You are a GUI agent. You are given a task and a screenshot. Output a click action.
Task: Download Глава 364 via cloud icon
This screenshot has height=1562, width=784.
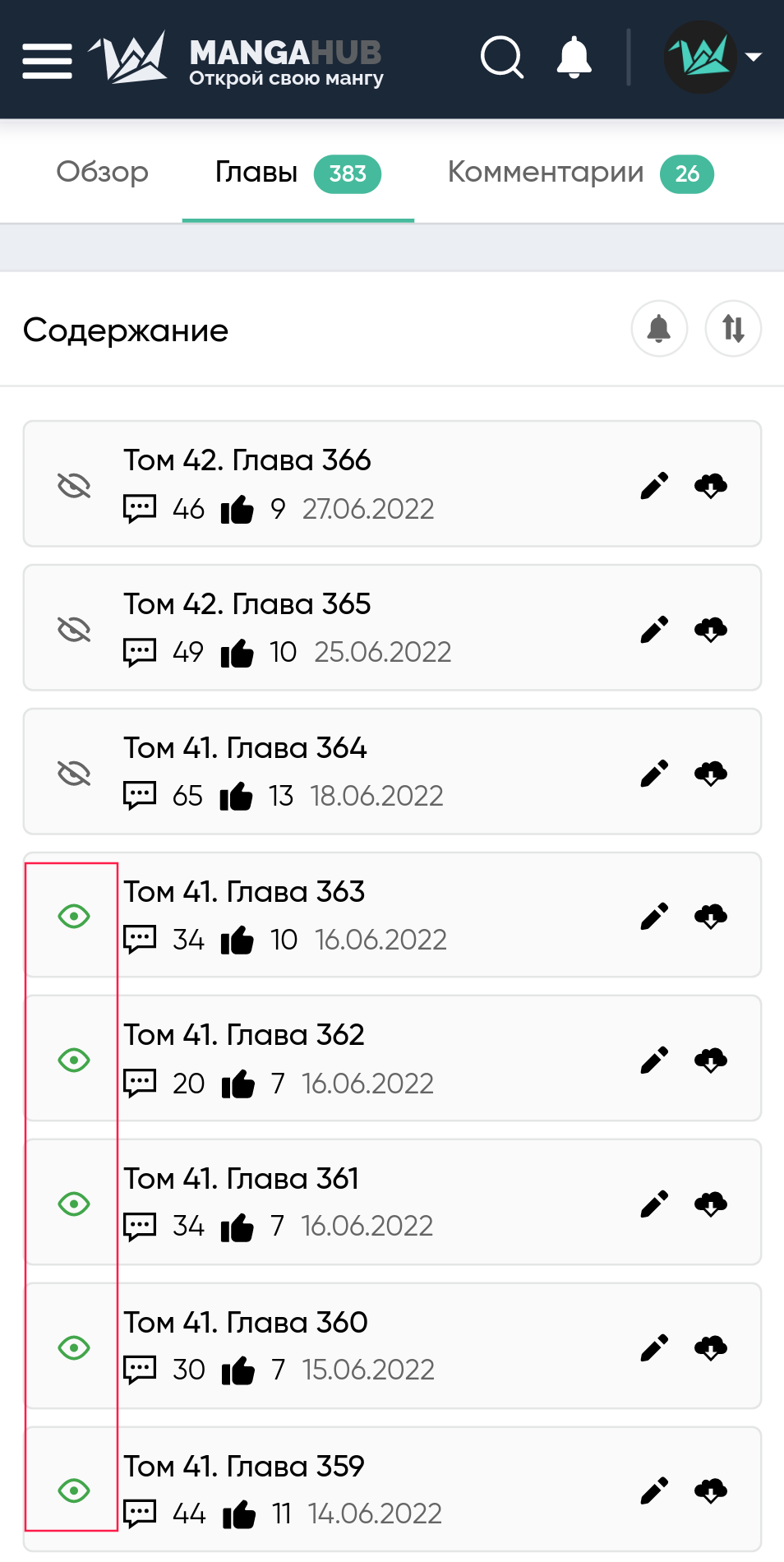[x=711, y=774]
